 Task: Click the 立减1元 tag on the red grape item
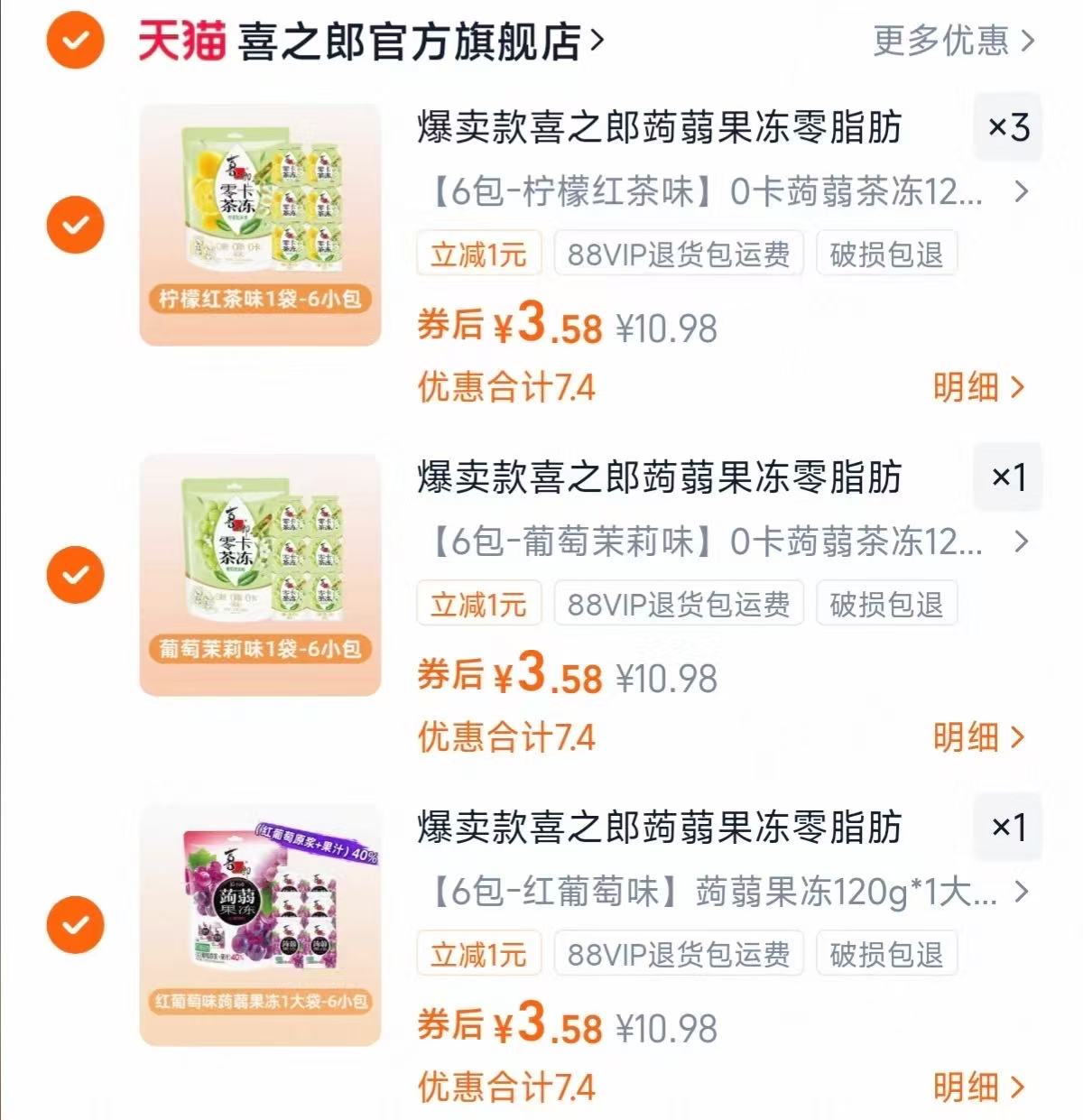478,953
